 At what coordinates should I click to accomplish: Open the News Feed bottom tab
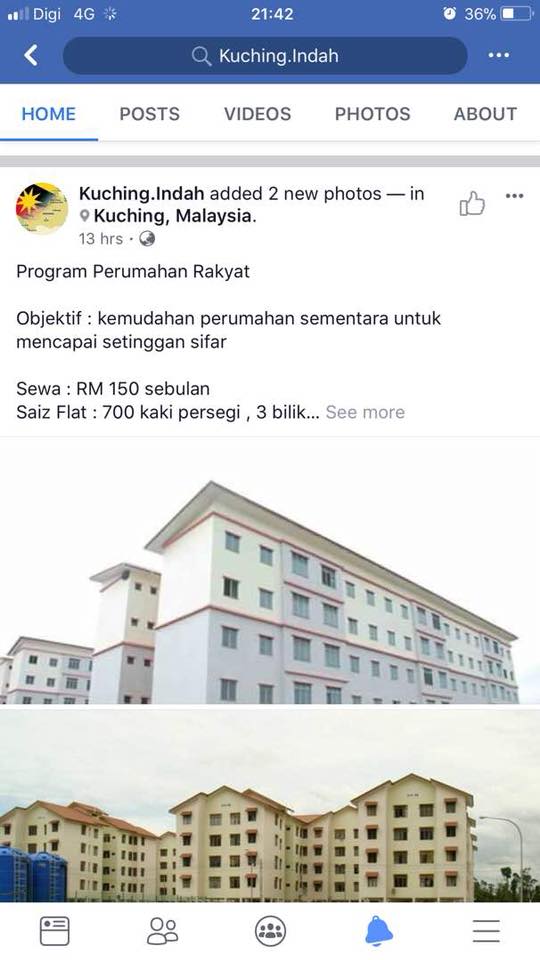tap(54, 931)
